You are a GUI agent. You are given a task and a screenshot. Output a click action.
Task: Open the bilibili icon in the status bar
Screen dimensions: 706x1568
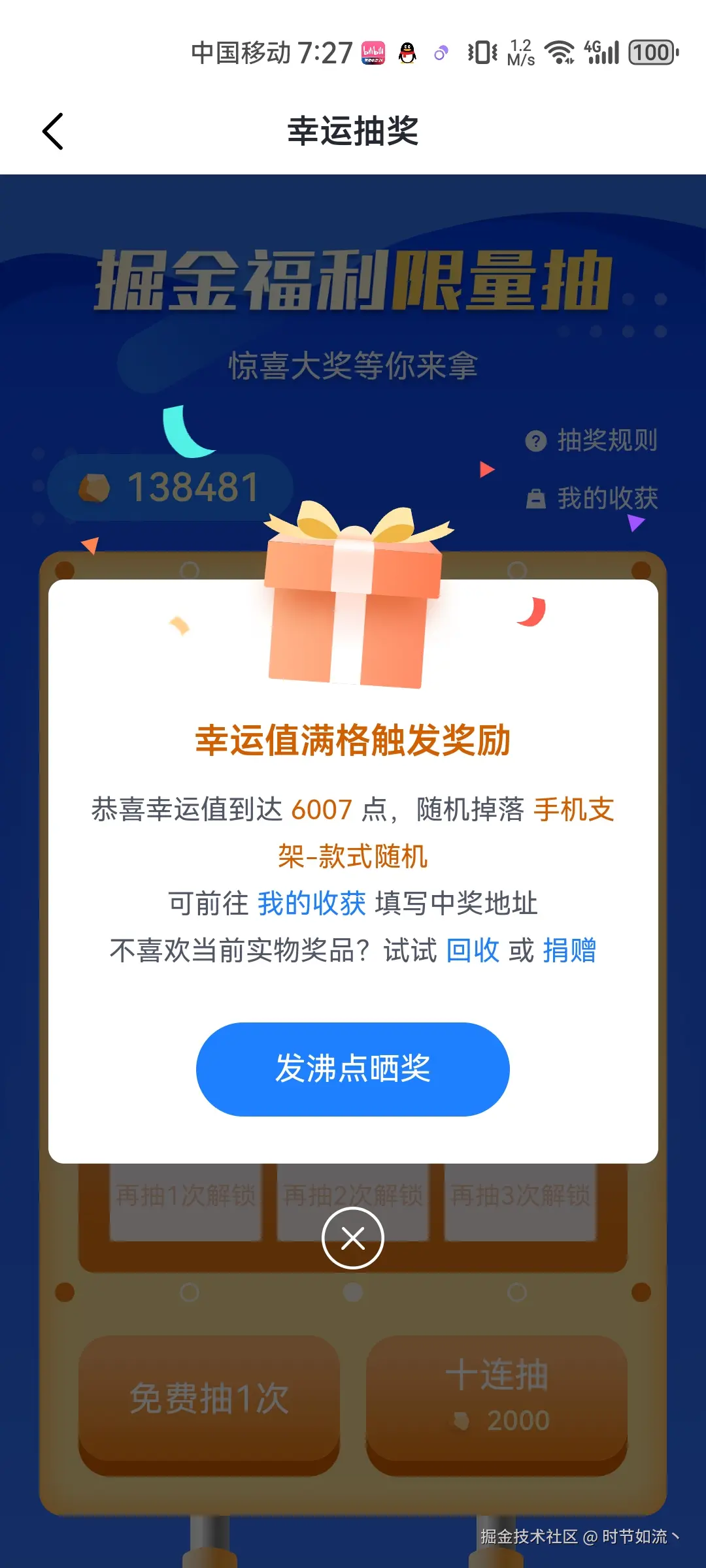click(x=375, y=54)
